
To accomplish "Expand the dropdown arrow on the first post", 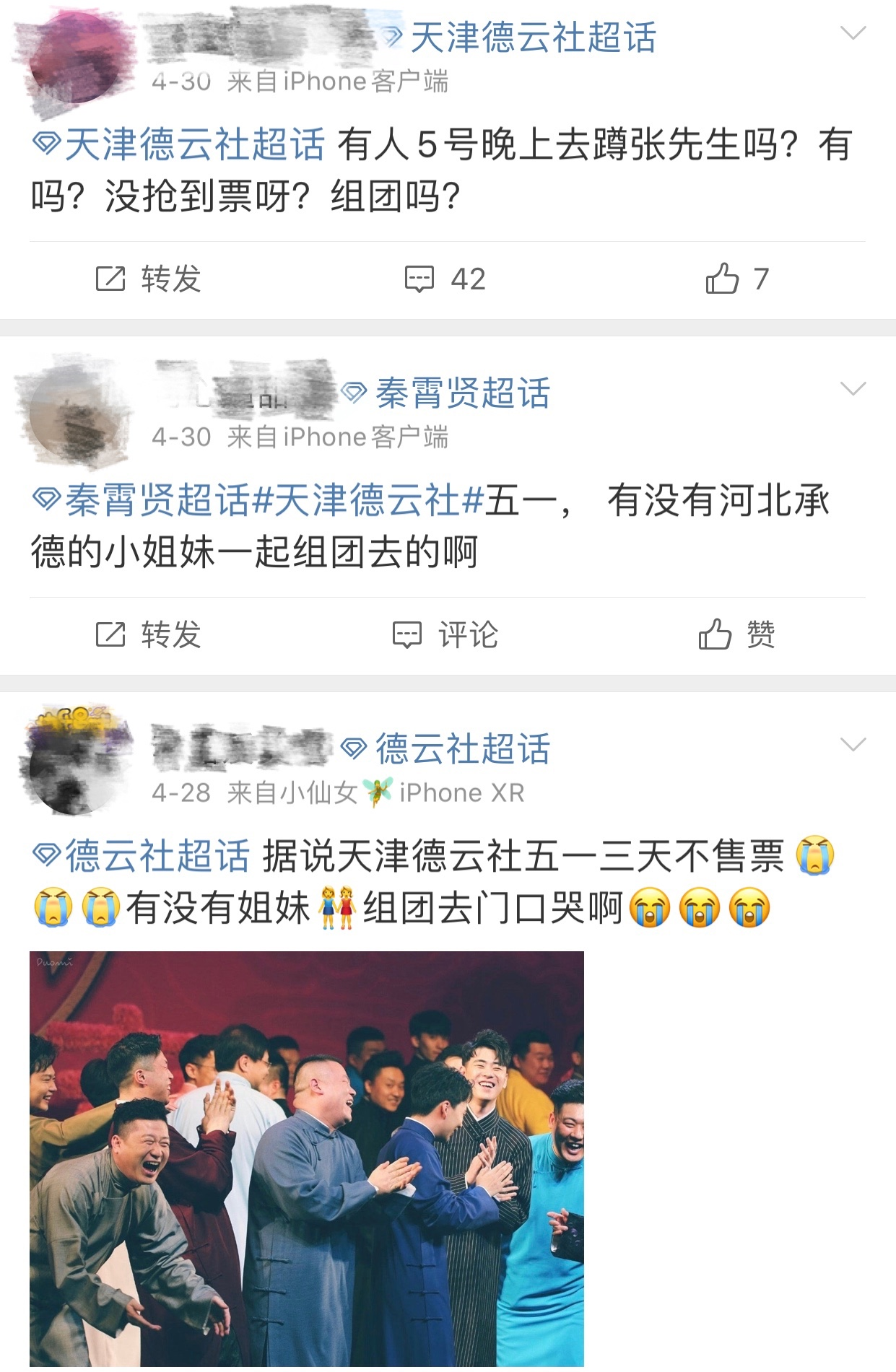I will 853,33.
